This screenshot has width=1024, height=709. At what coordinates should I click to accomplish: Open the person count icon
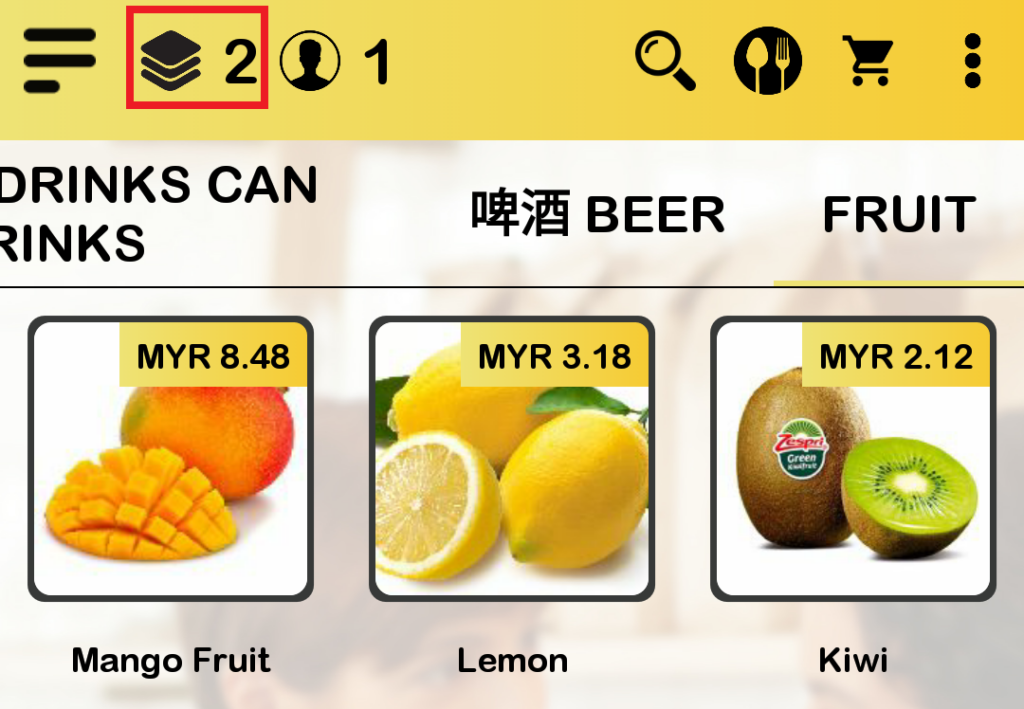pos(310,60)
